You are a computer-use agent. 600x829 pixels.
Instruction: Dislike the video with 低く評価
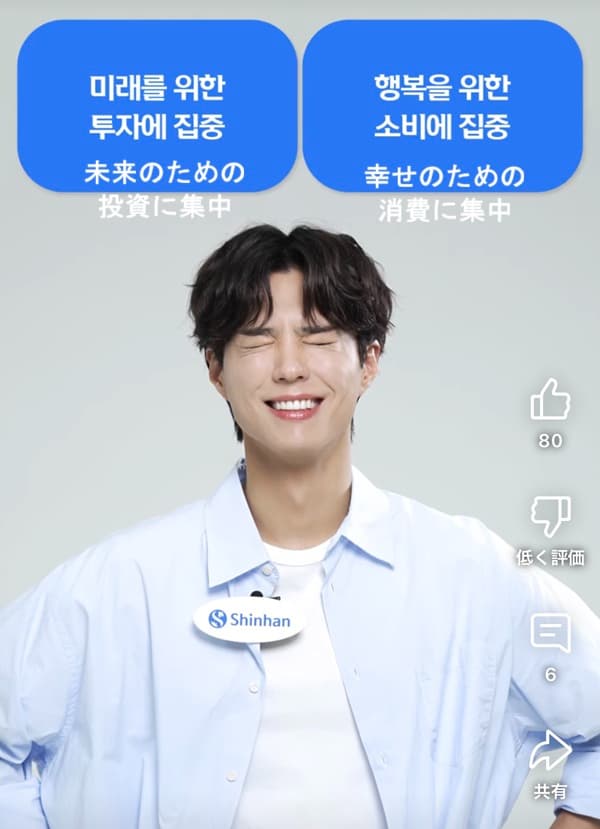coord(550,517)
